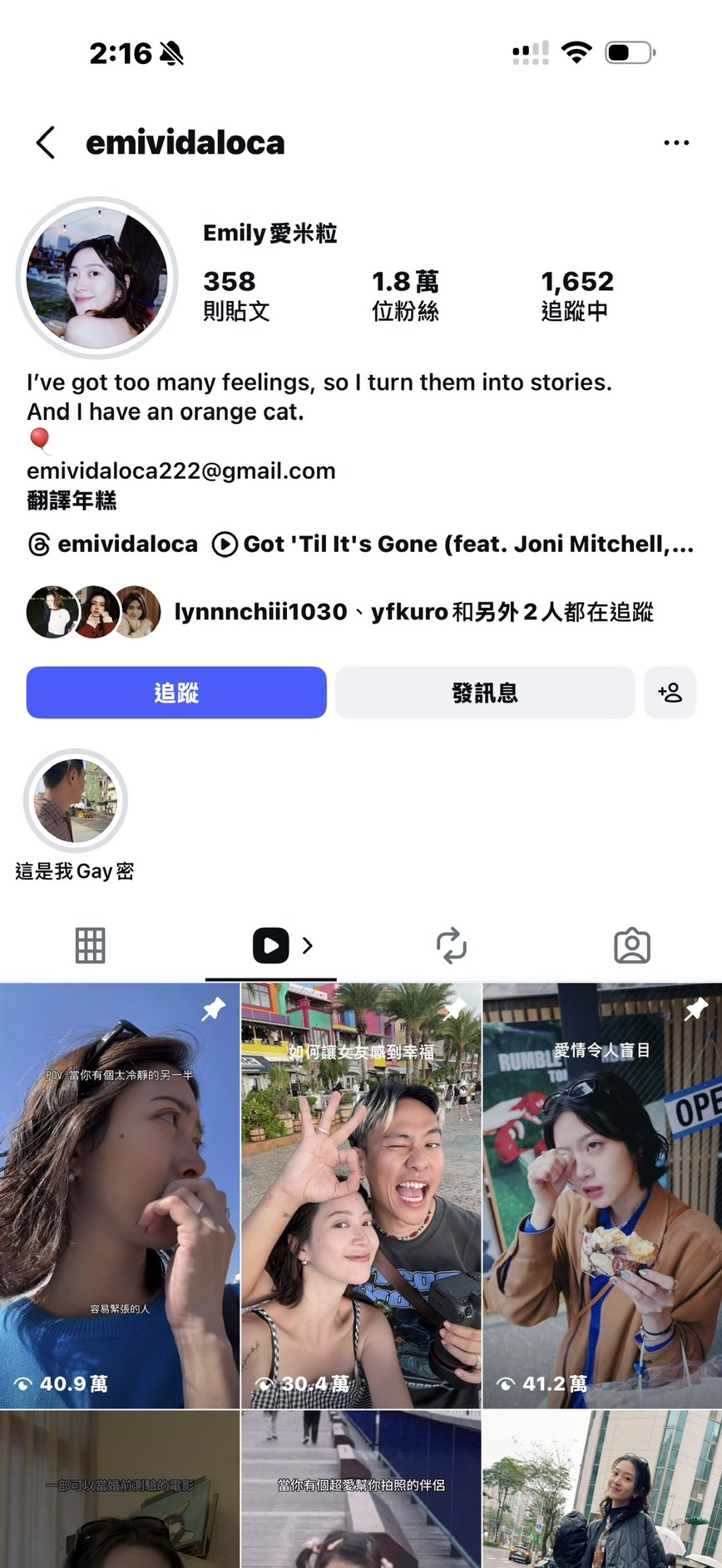Open the reel titled 愛情令人盲目
The image size is (722, 1568).
coord(602,1196)
